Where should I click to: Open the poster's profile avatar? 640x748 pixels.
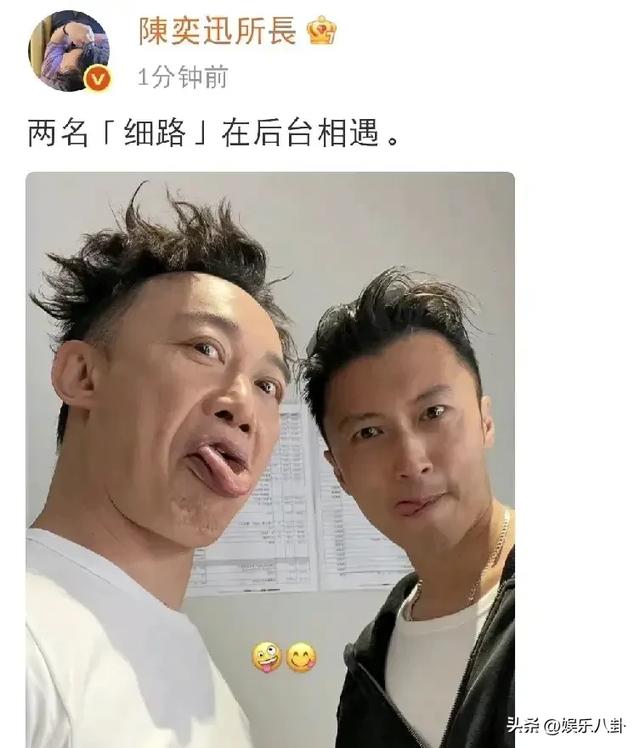click(x=68, y=50)
